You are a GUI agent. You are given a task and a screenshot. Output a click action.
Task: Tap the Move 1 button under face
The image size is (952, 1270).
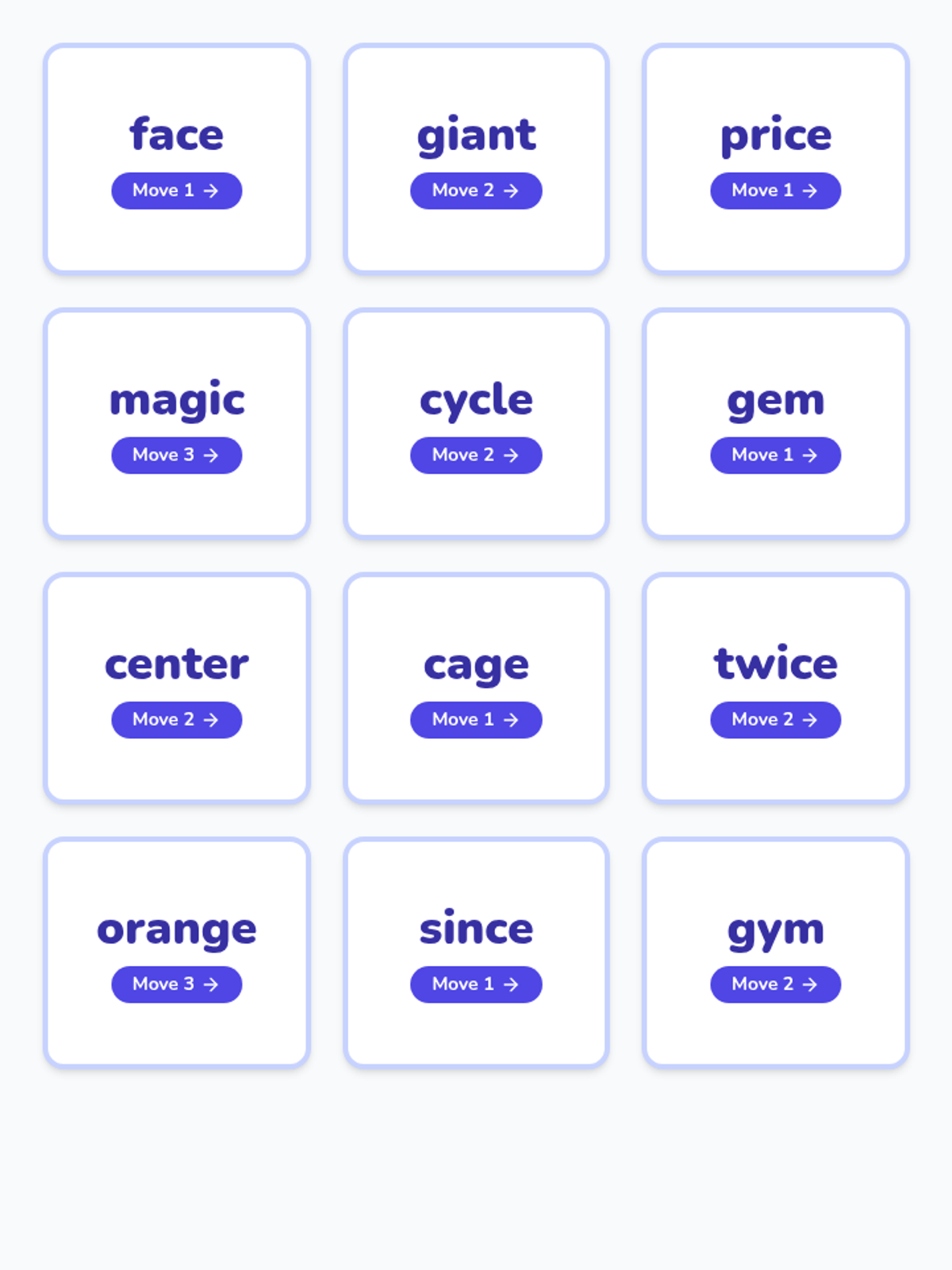click(x=176, y=190)
